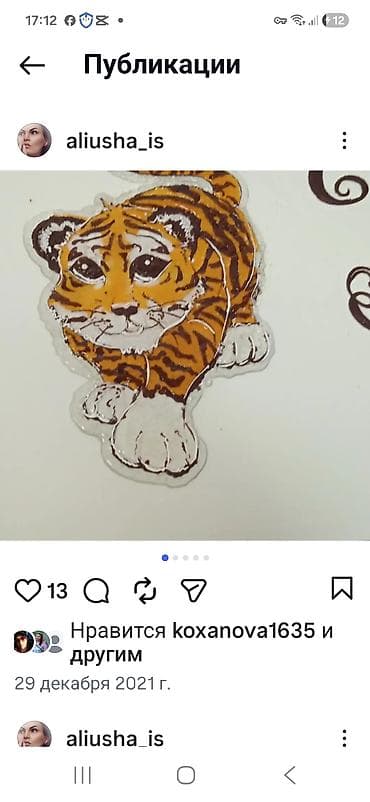Tap aliusha_is avatar above the tiger post
The height and width of the screenshot is (802, 370).
coord(34,140)
